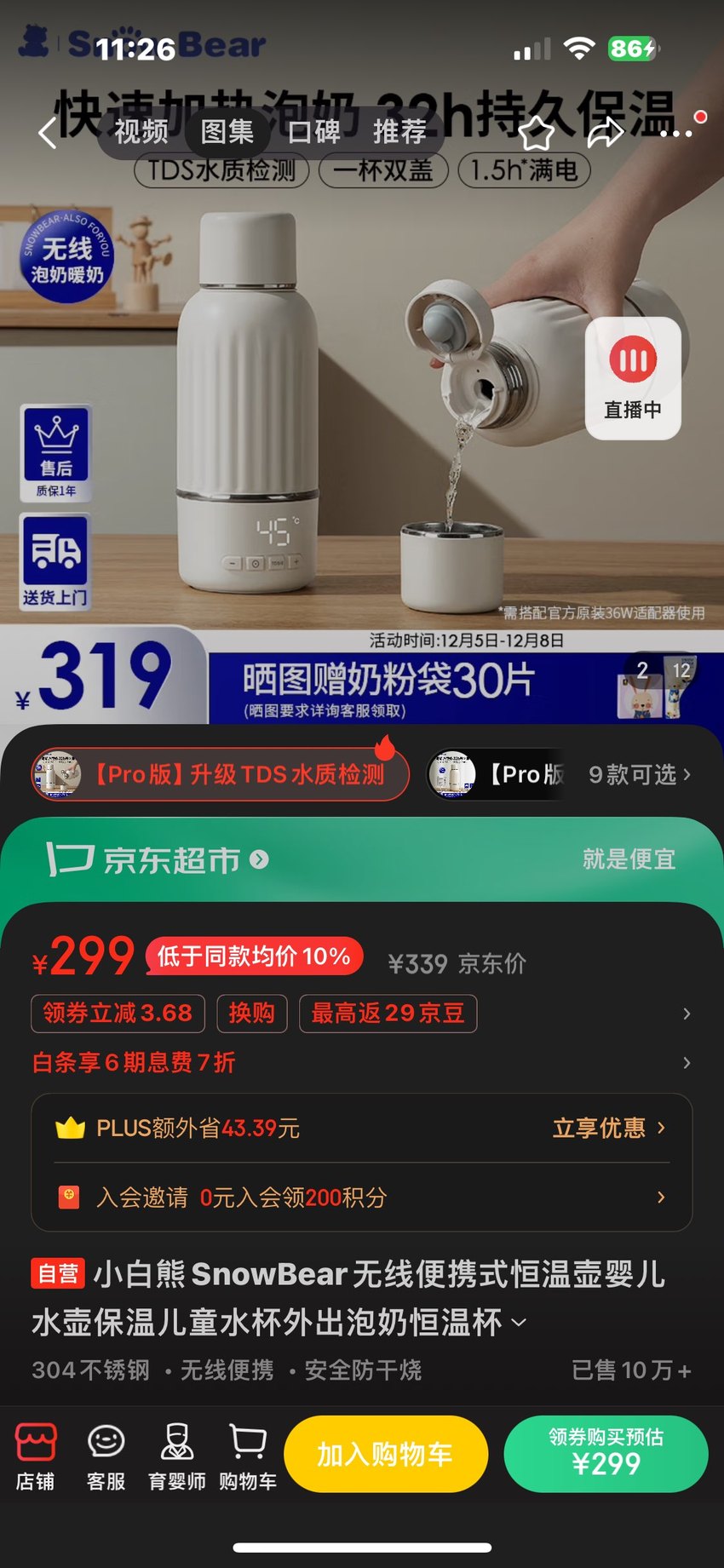Switch to the 口碑 tab
724x1568 pixels.
[314, 132]
